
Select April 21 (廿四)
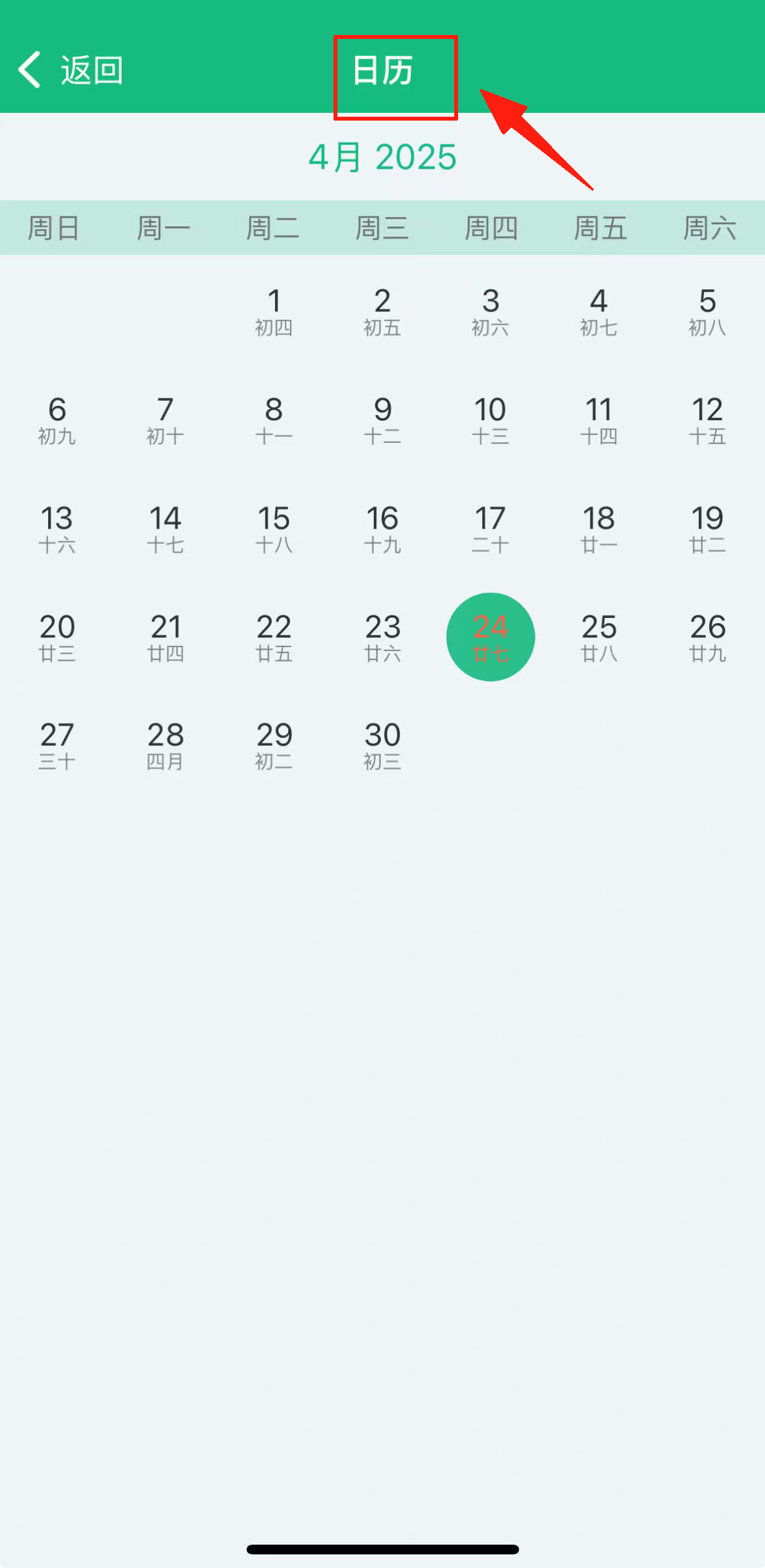tap(165, 637)
